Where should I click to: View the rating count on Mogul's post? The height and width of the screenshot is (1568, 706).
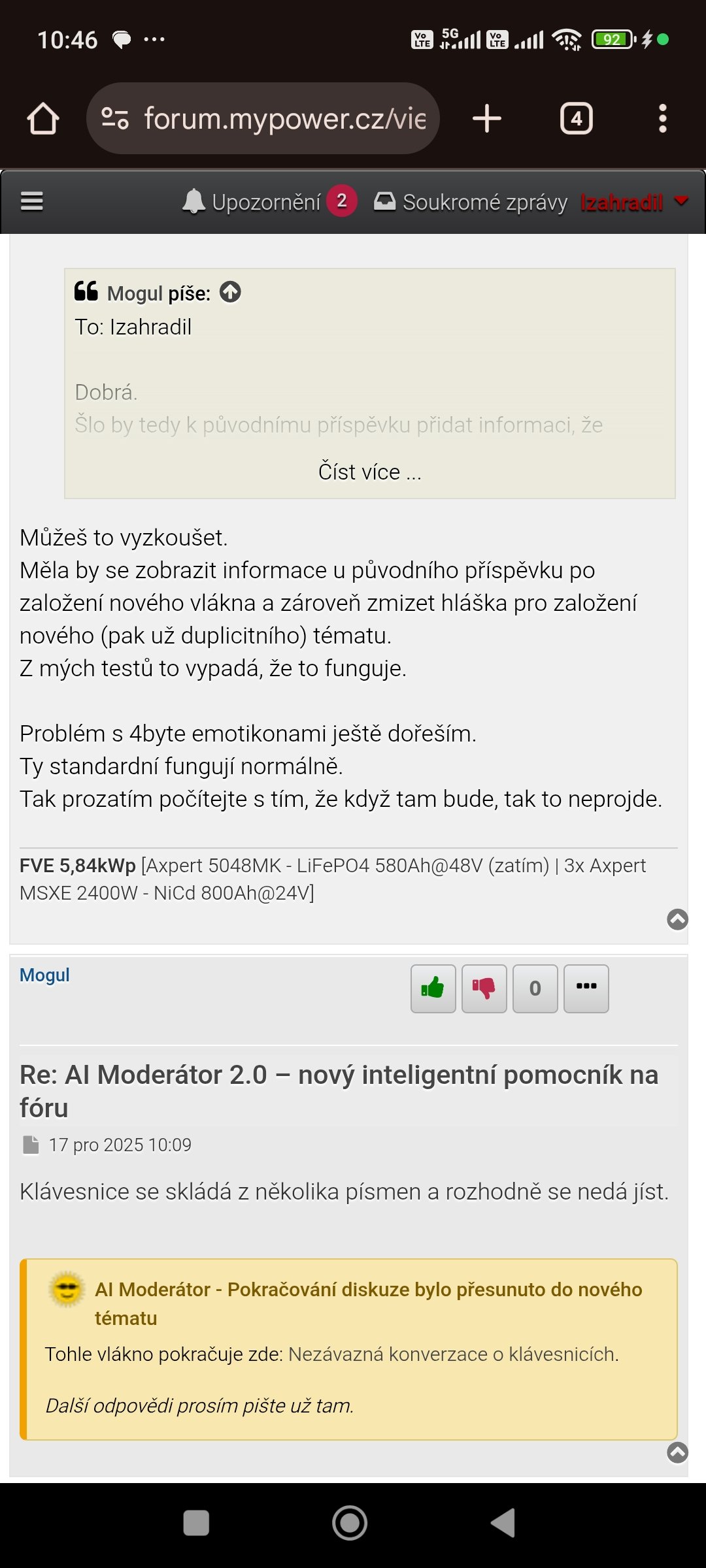[x=535, y=988]
